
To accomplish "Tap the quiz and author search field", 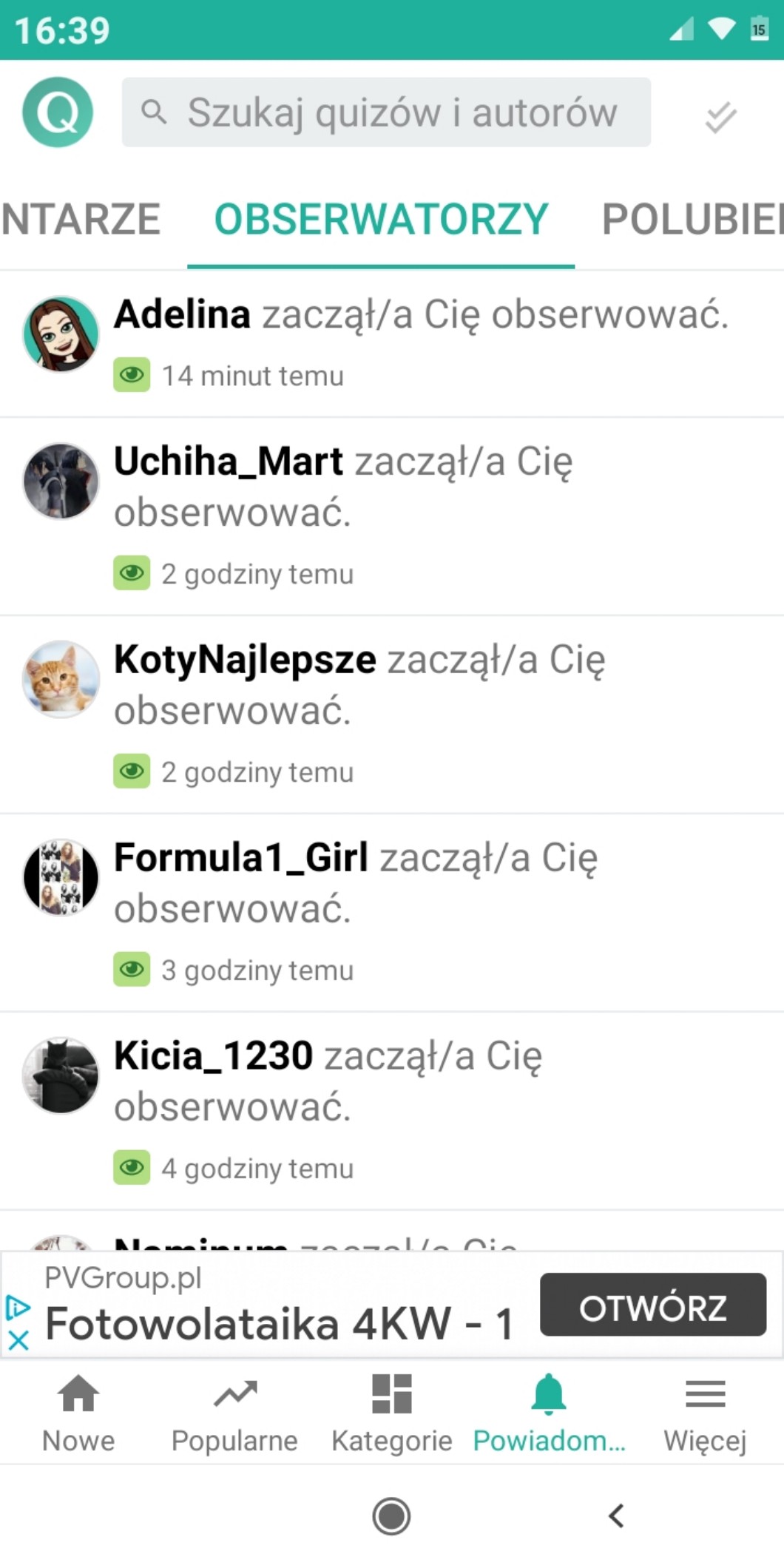I will tap(386, 112).
